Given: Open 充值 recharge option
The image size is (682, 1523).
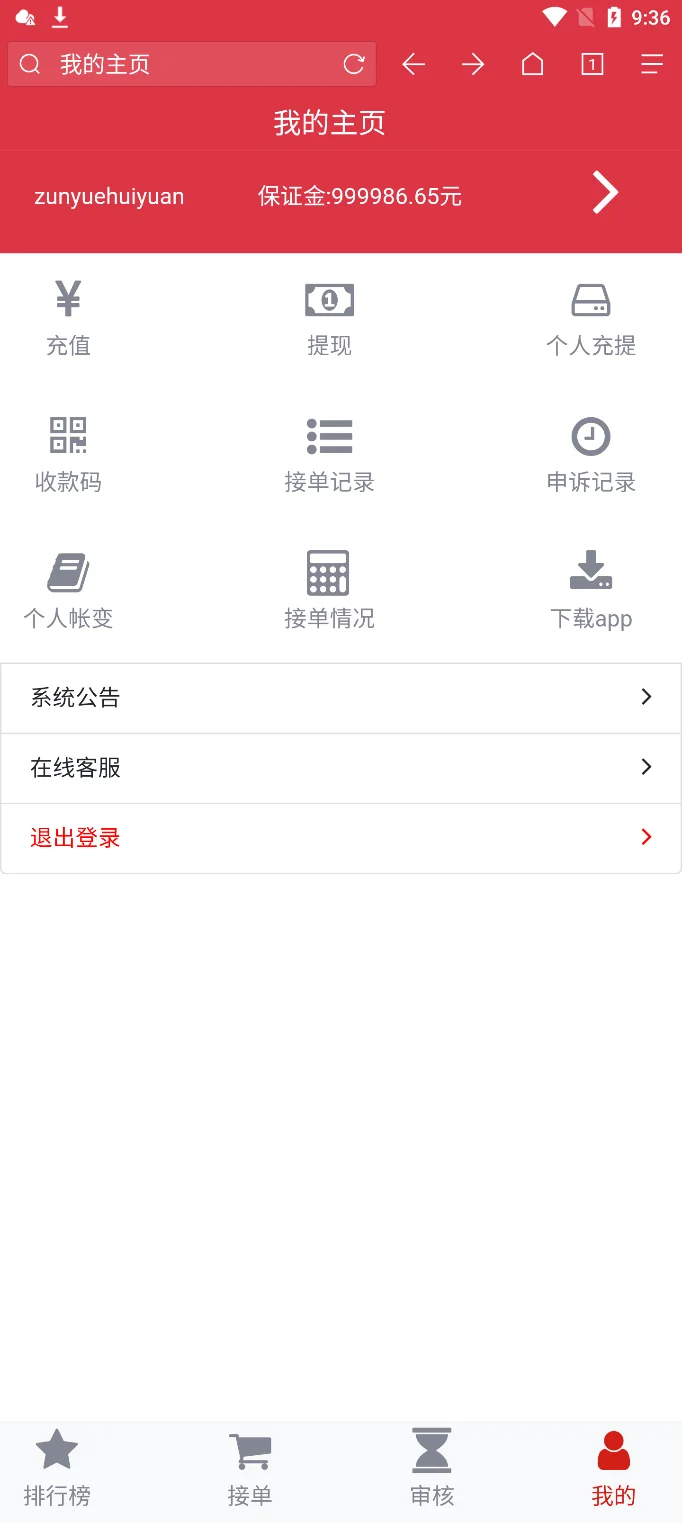Looking at the screenshot, I should click(68, 318).
